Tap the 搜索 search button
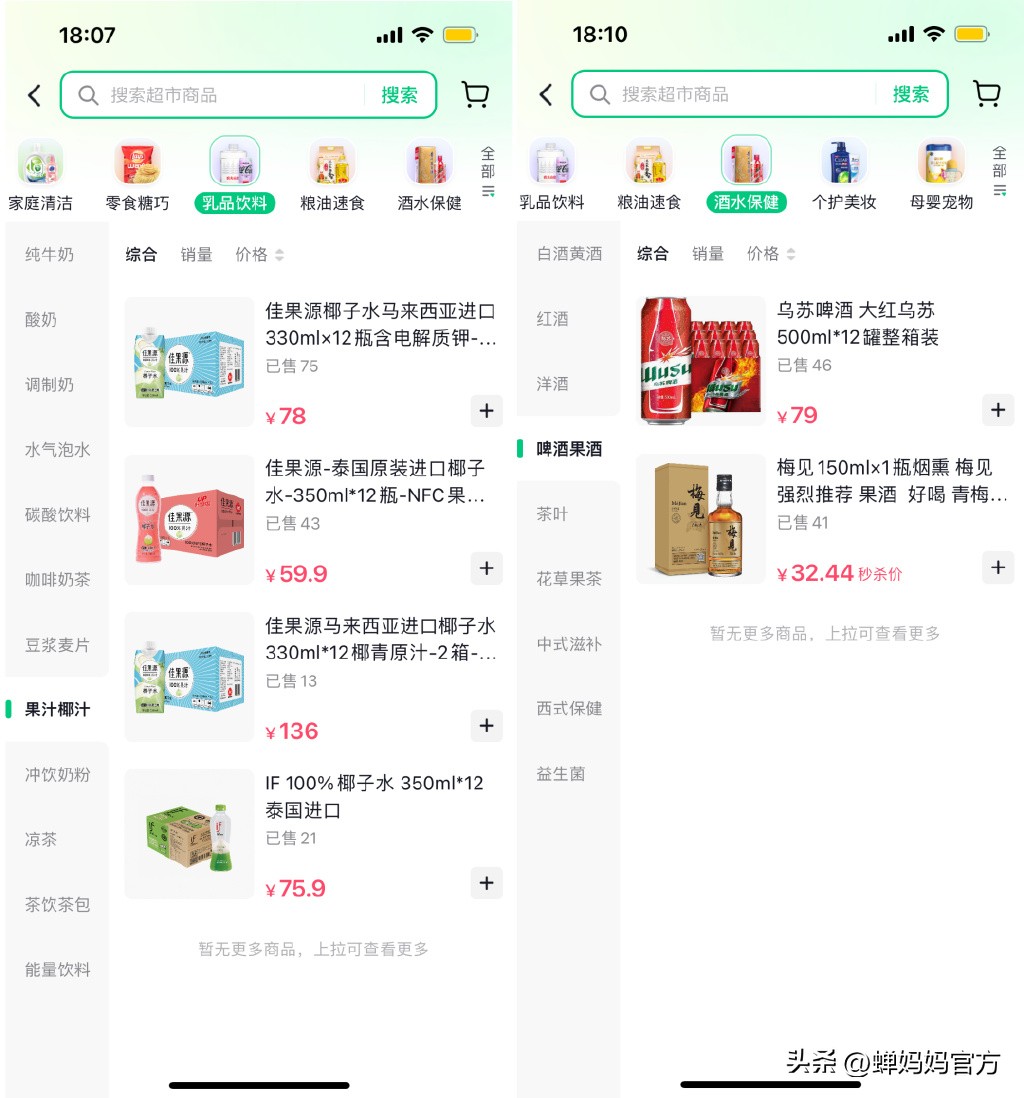The width and height of the screenshot is (1024, 1098). [400, 94]
